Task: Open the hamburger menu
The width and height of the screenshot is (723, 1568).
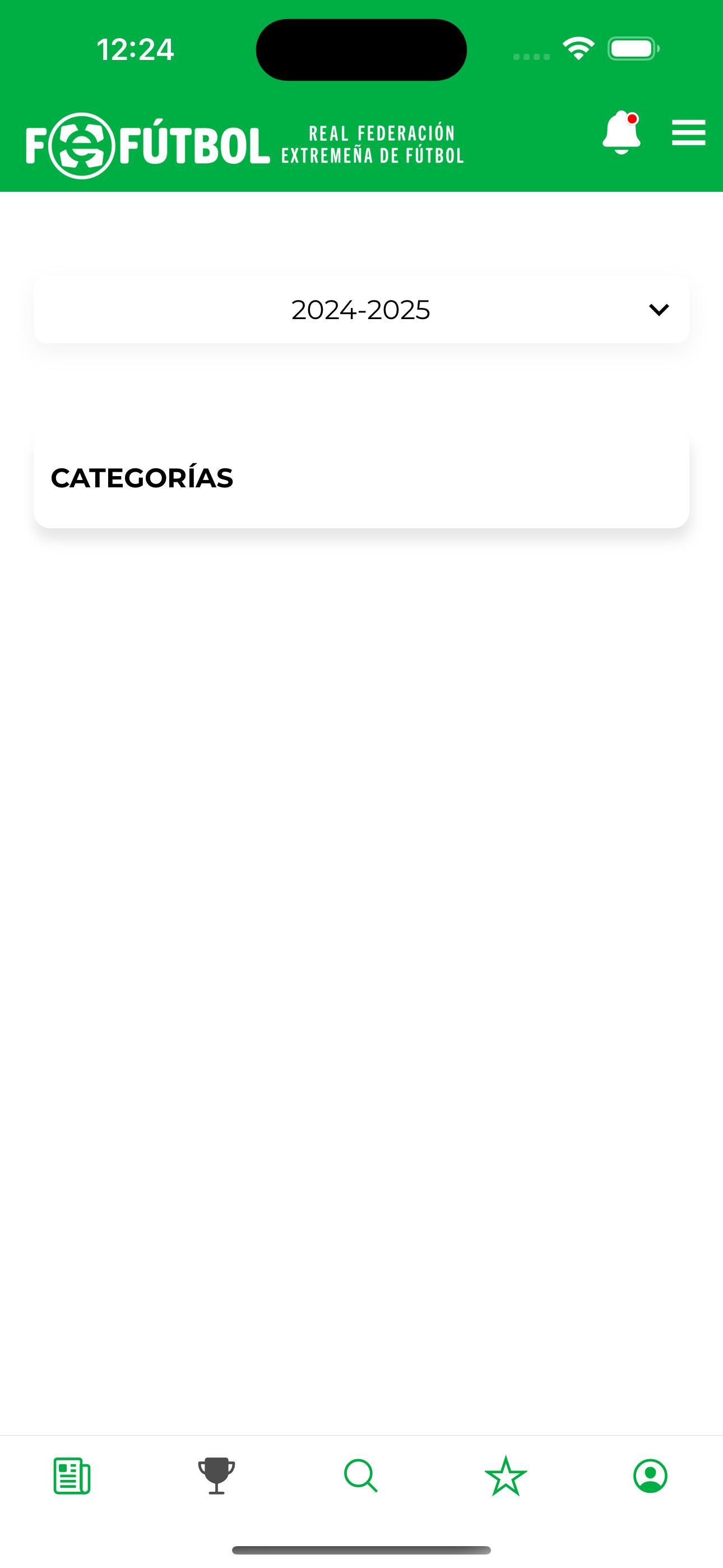Action: pyautogui.click(x=688, y=133)
